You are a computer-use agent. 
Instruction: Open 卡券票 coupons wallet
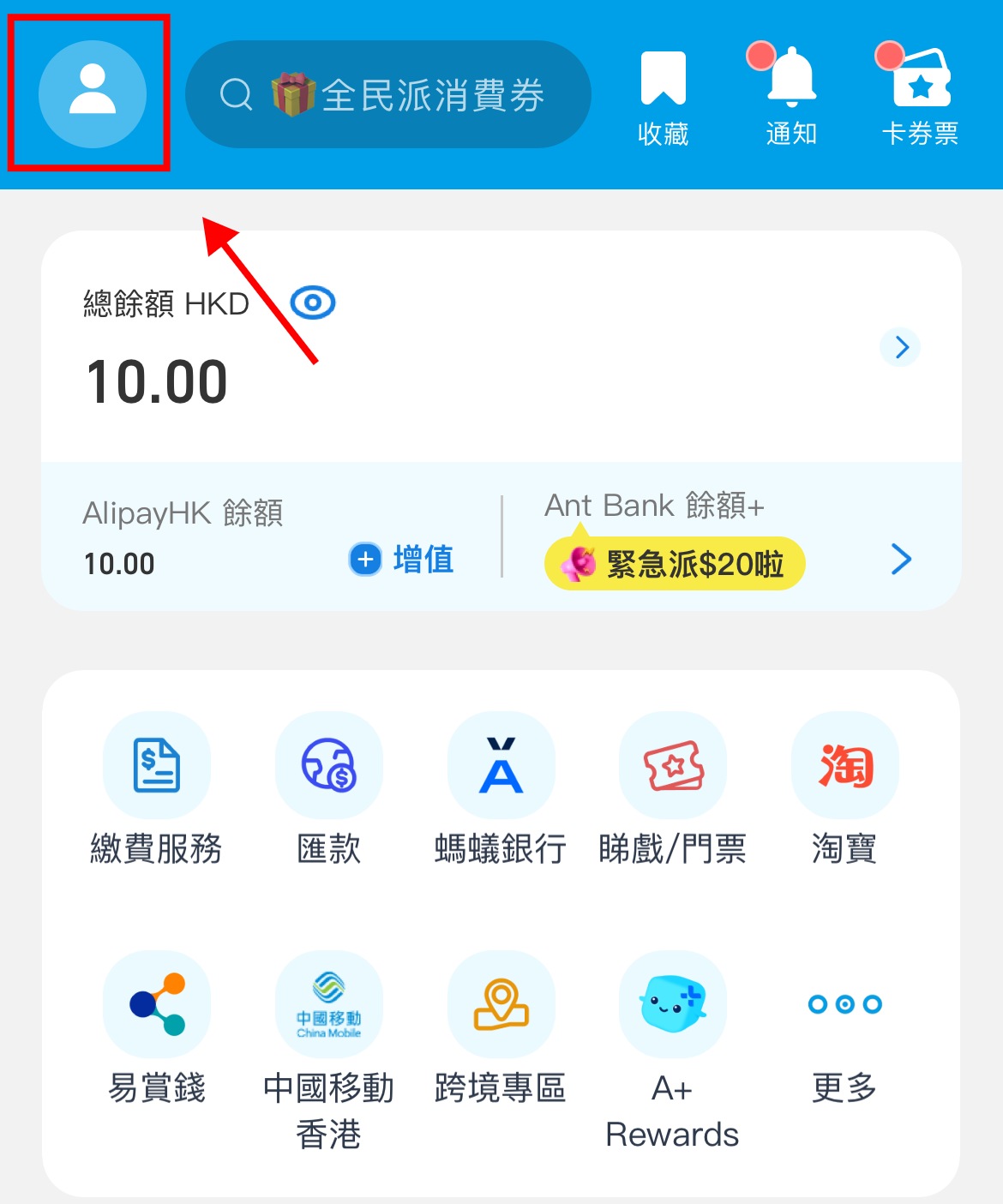click(920, 96)
